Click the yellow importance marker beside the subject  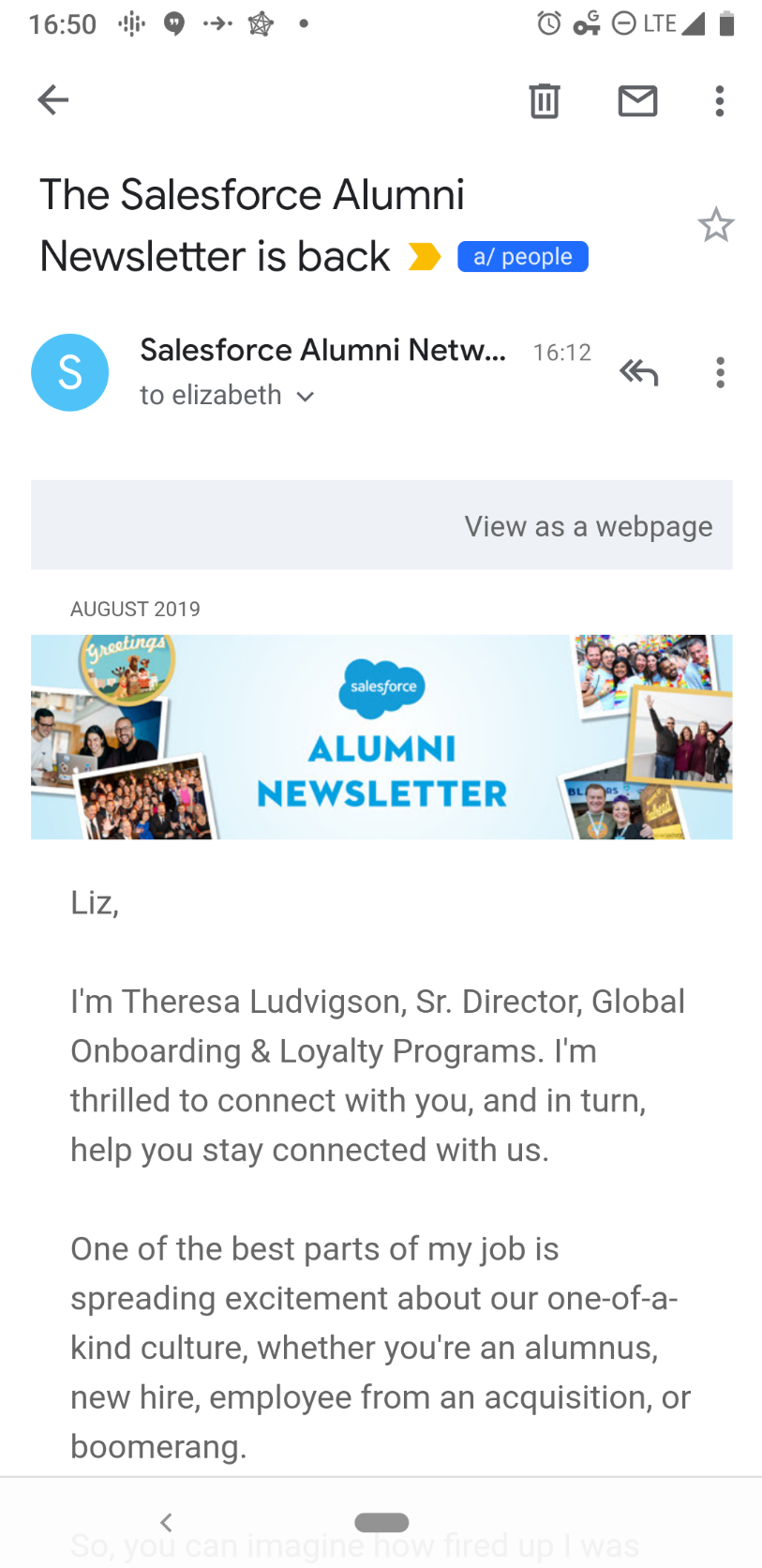pyautogui.click(x=425, y=255)
